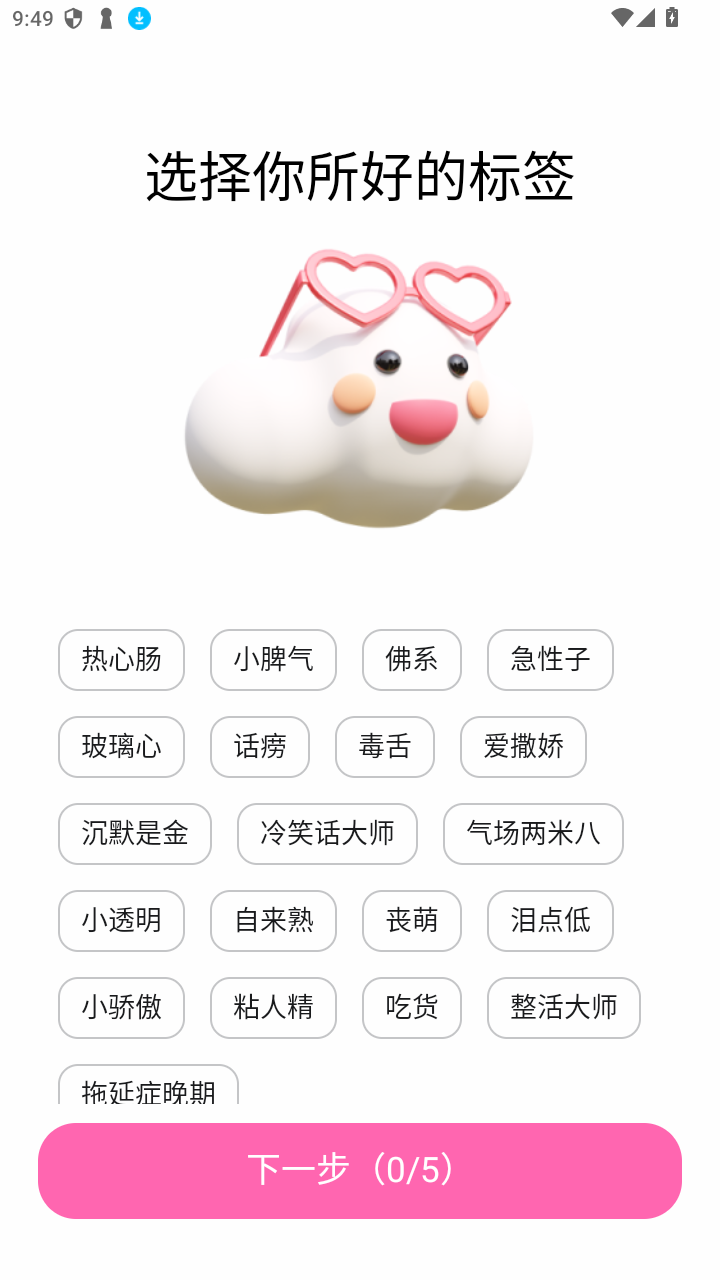Pick the 自来熟 tag
Viewport: 720px width, 1280px height.
coord(273,921)
